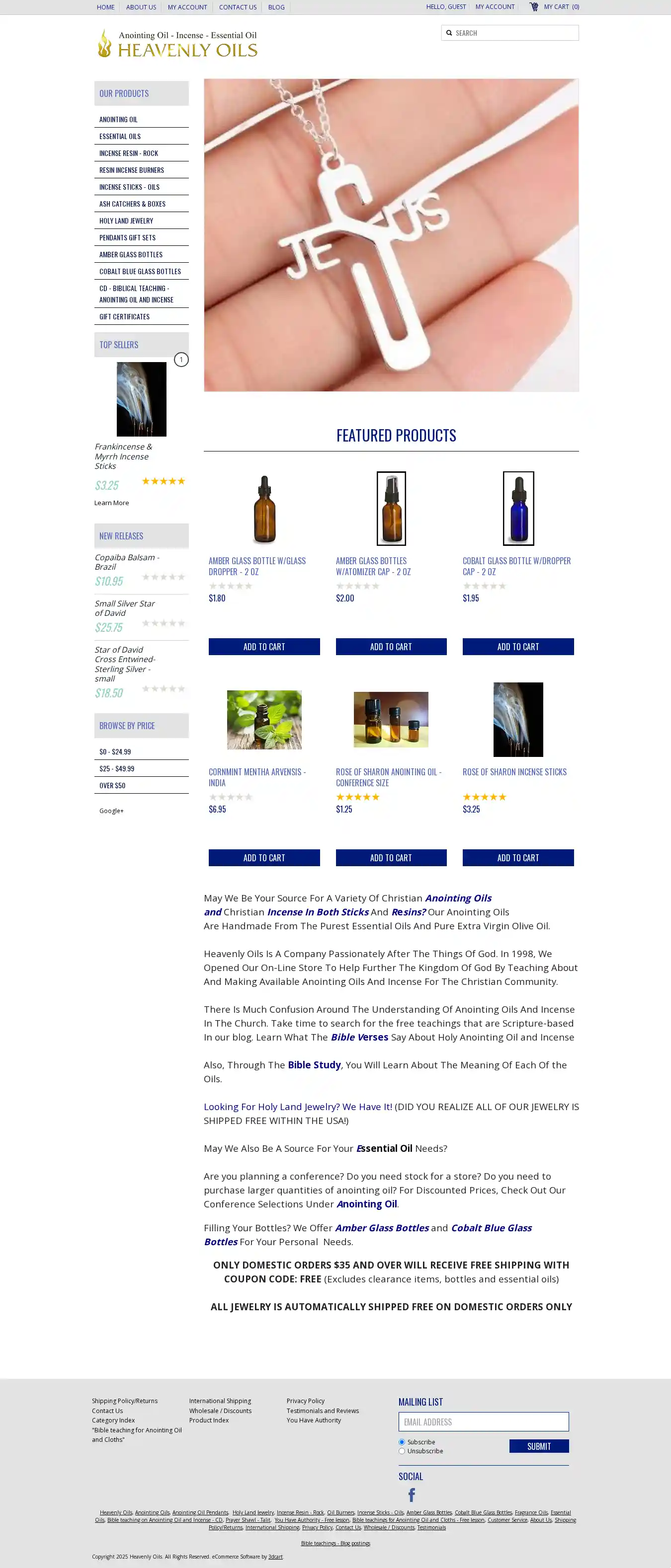The width and height of the screenshot is (671, 1568).
Task: Open the Facebook social icon
Action: 412,1495
